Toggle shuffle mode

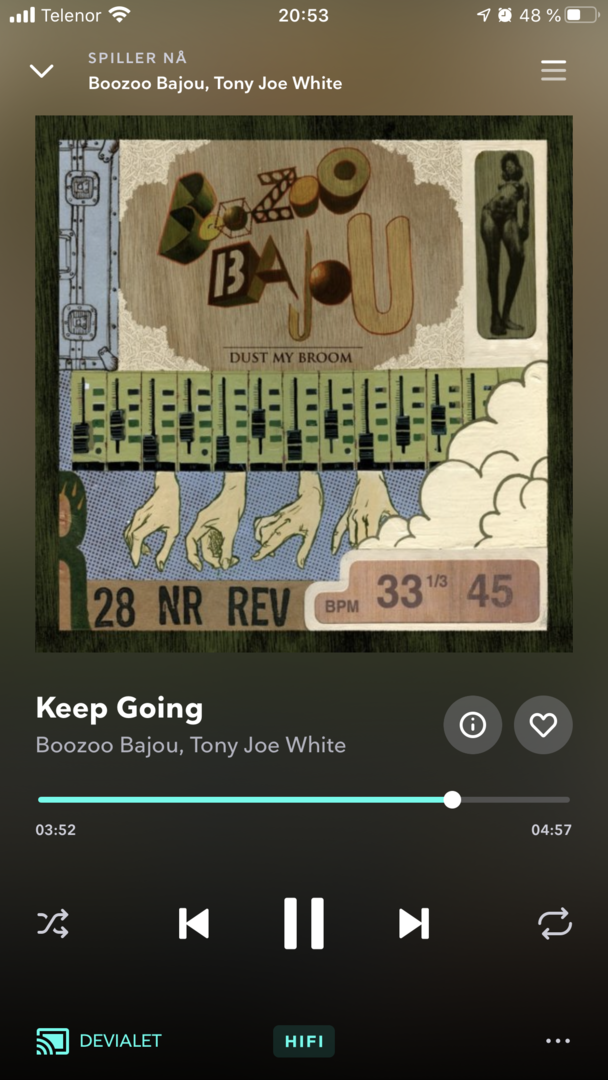tap(53, 923)
